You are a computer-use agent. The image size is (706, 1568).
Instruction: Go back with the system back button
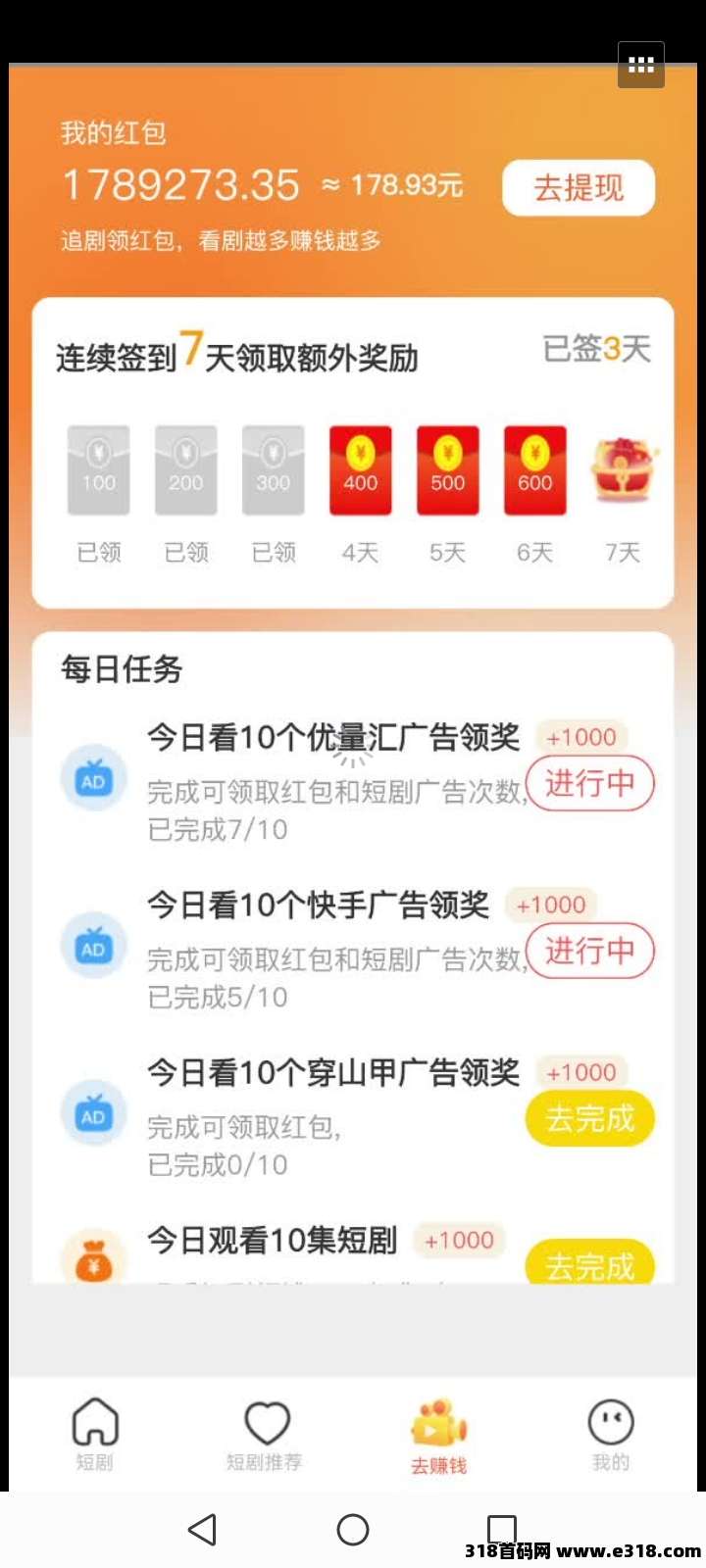pyautogui.click(x=202, y=1529)
